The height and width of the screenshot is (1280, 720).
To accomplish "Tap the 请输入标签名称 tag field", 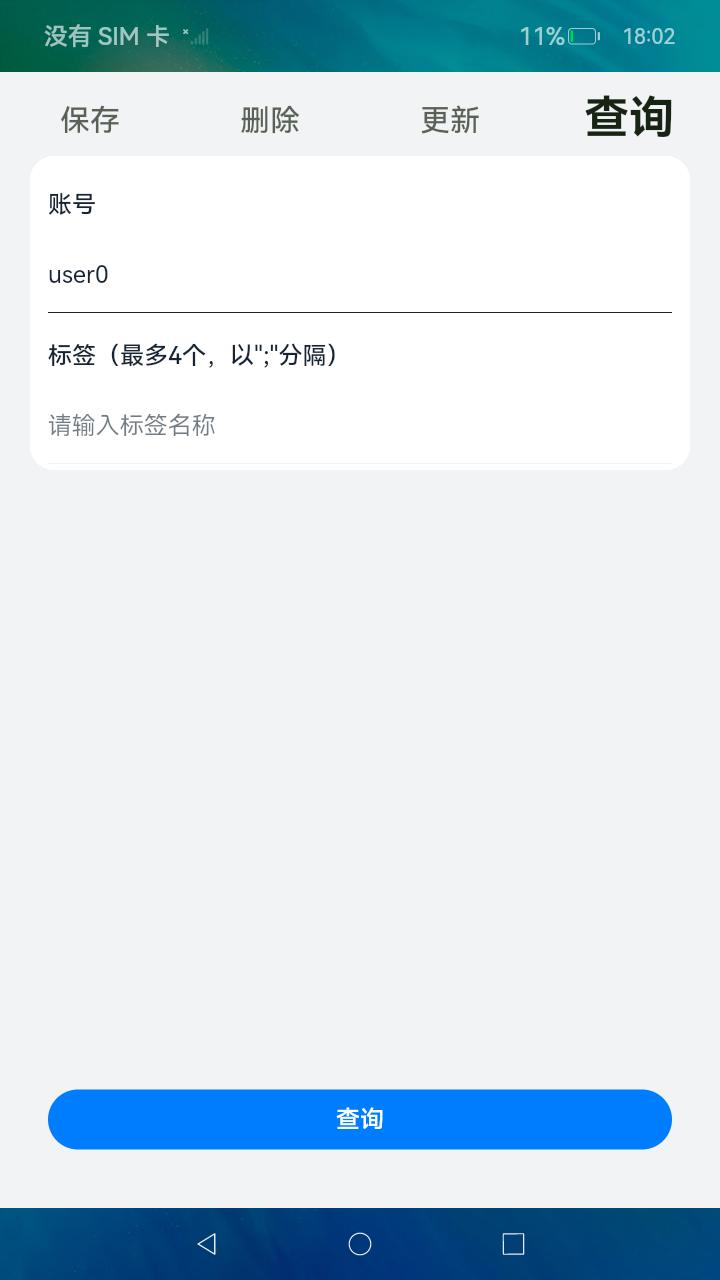I will pyautogui.click(x=360, y=426).
